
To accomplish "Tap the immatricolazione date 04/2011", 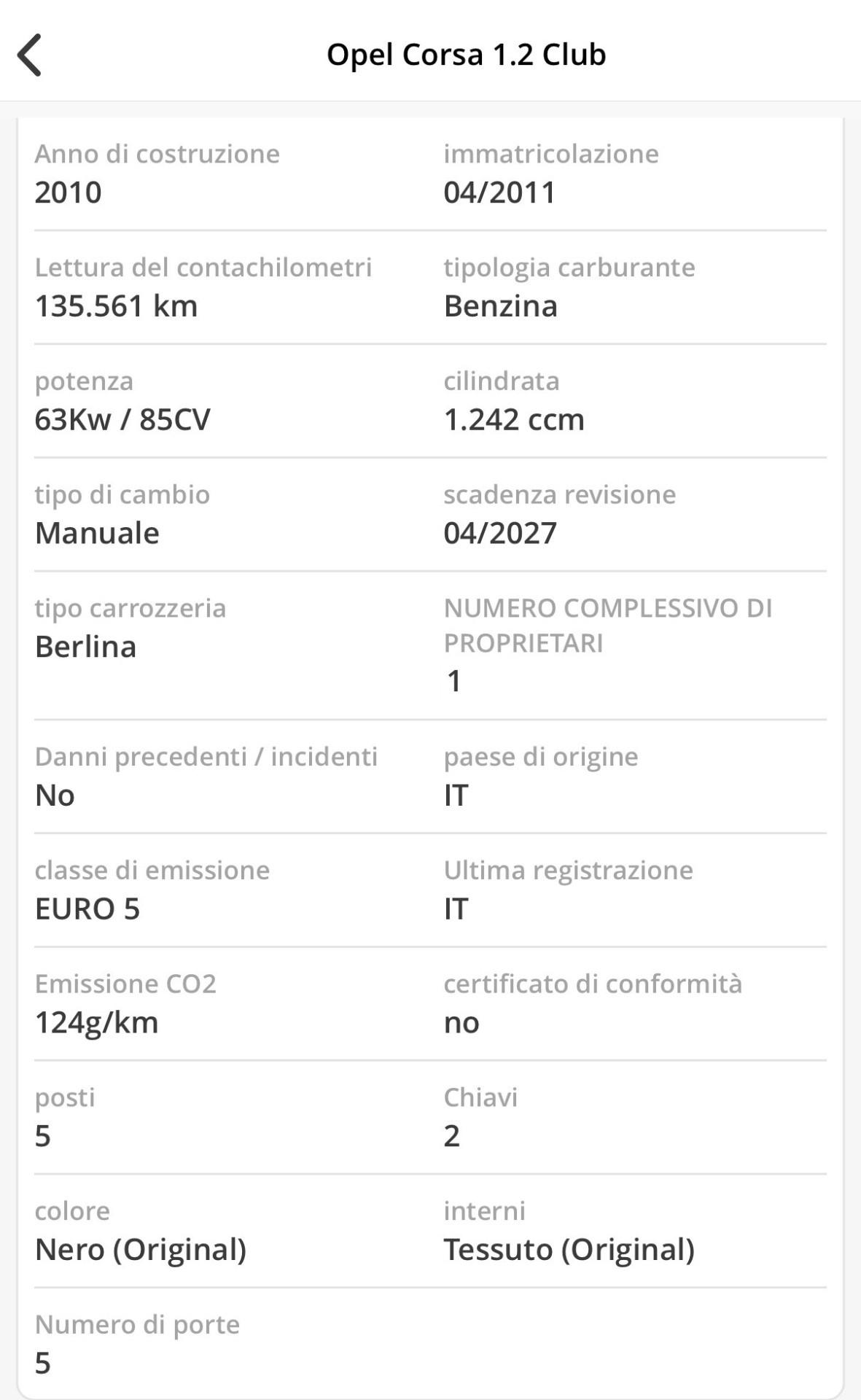I will pyautogui.click(x=499, y=192).
